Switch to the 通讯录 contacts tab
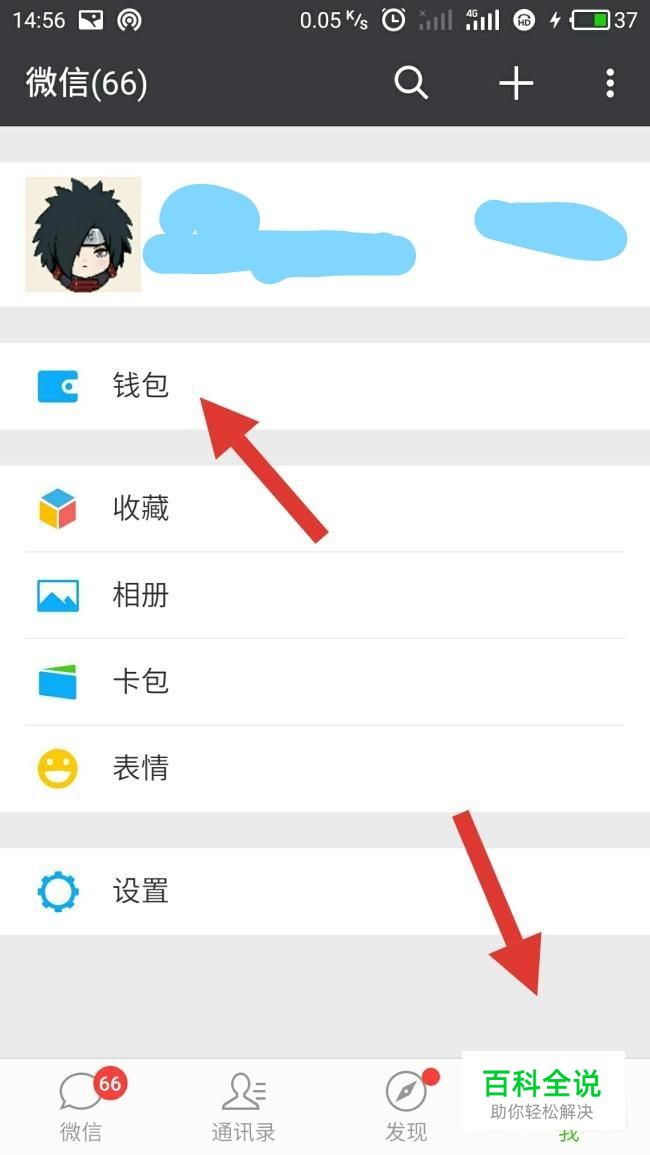This screenshot has width=650, height=1155. pos(243,1107)
